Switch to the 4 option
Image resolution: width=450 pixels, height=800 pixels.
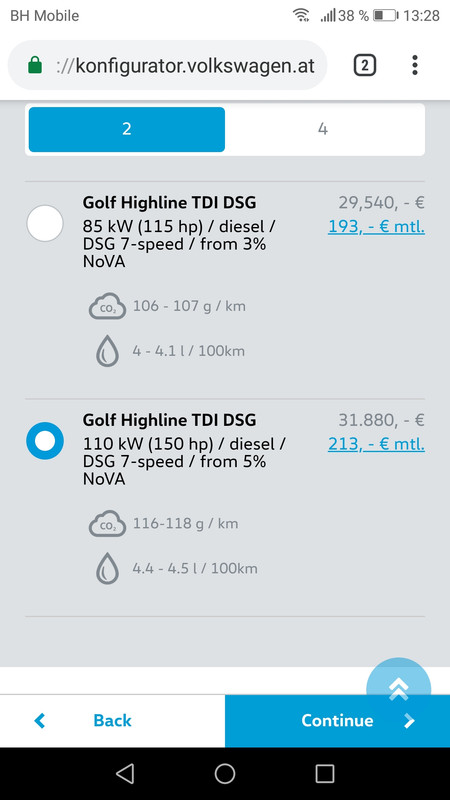322,129
